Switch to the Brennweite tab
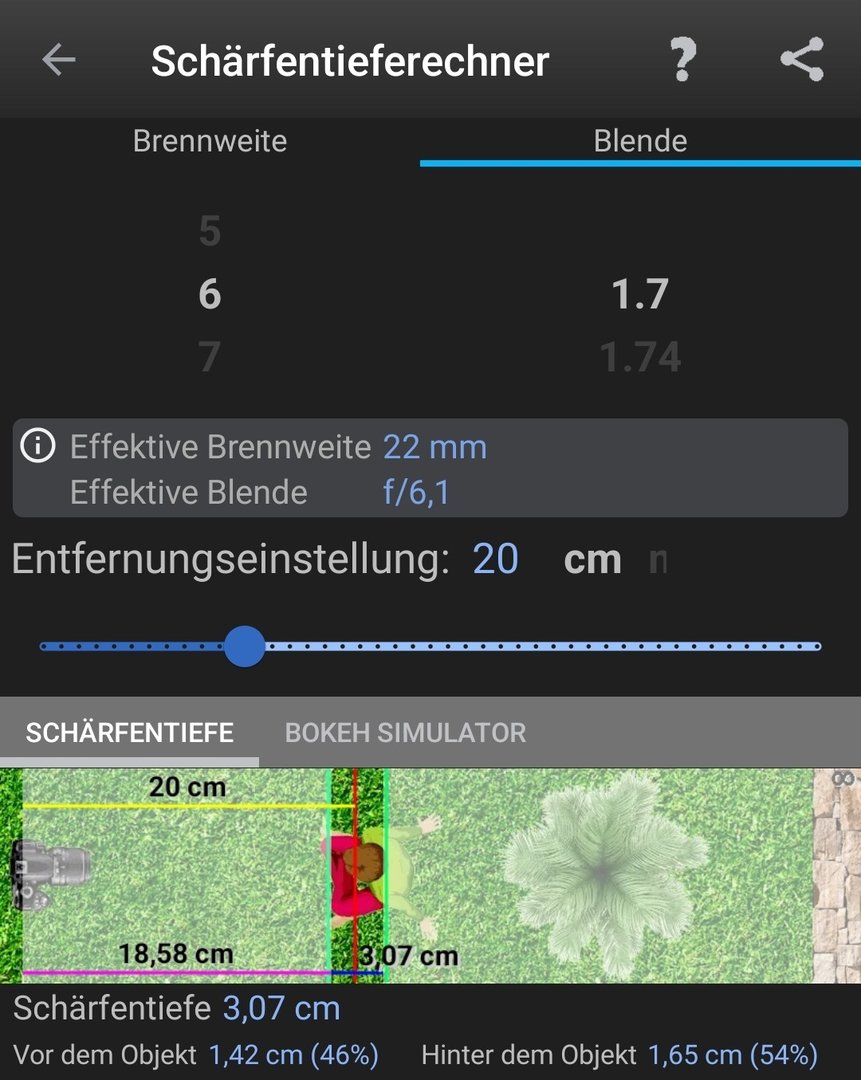861x1080 pixels. click(210, 141)
